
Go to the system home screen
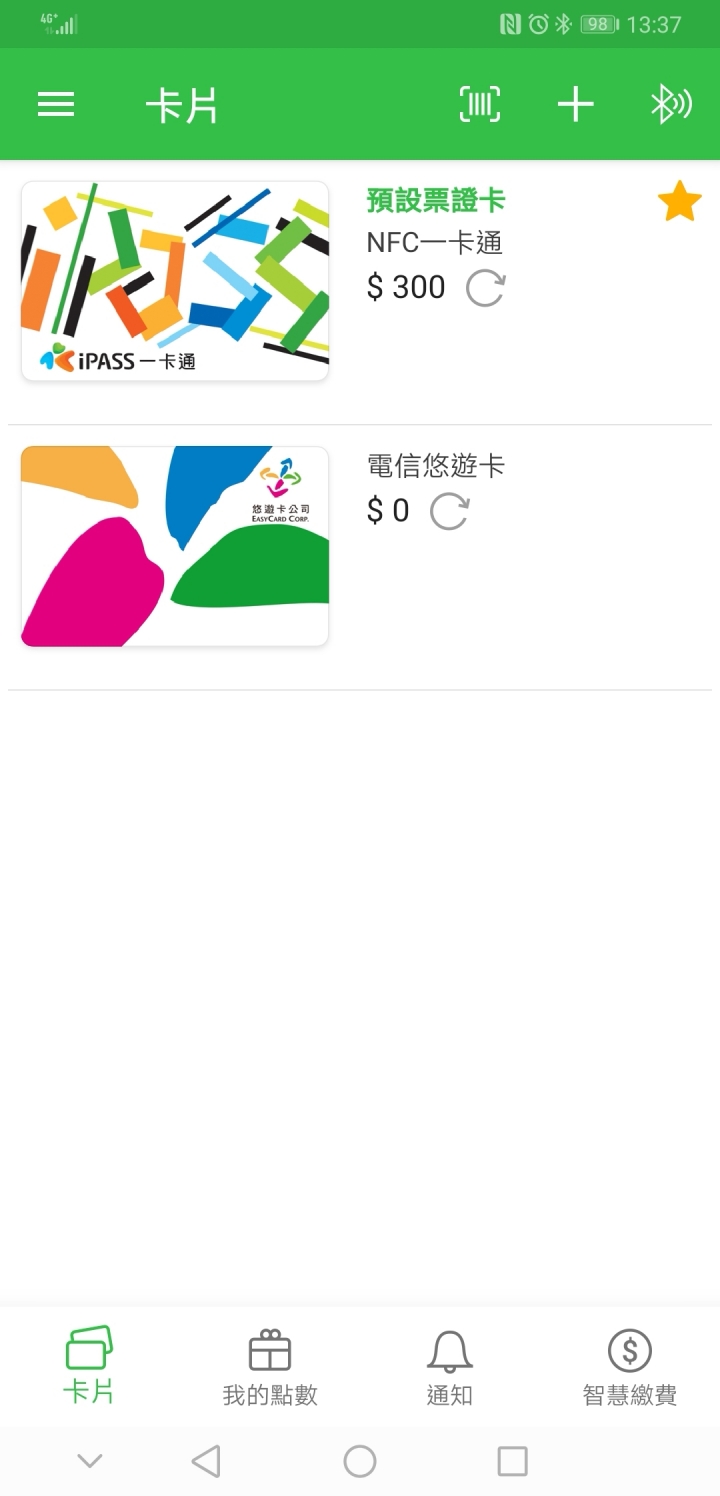[360, 1461]
